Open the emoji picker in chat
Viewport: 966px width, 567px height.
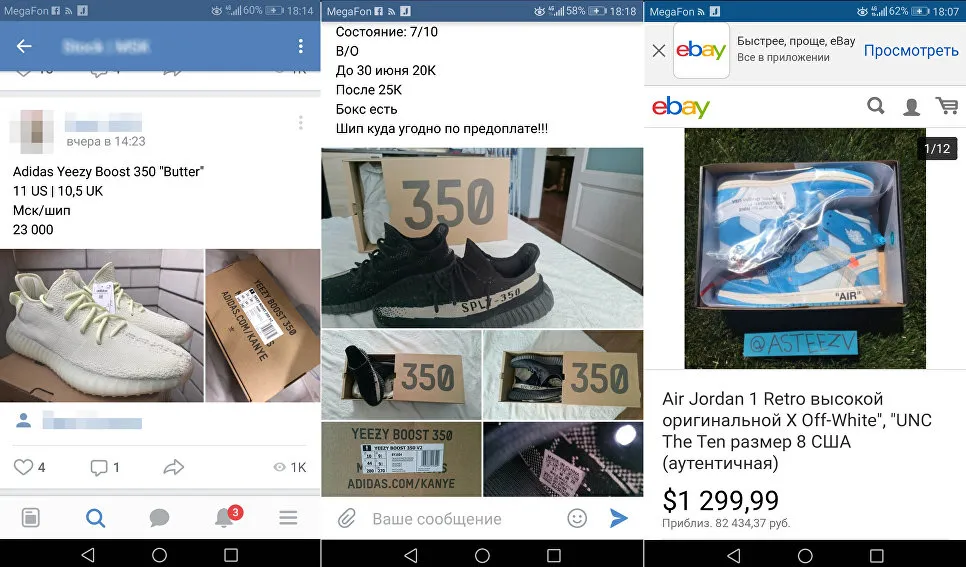pos(577,518)
